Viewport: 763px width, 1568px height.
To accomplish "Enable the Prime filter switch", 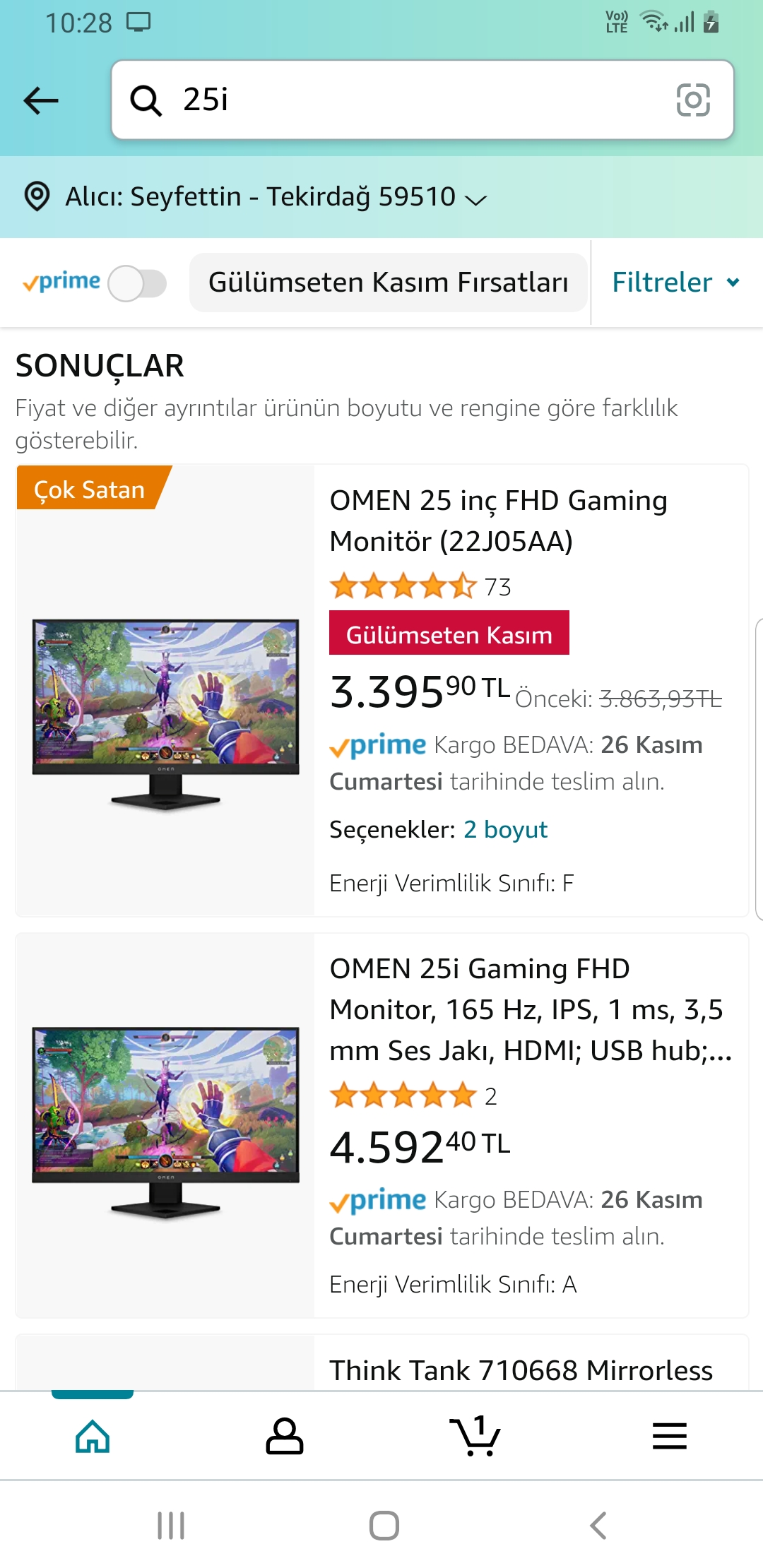I will pyautogui.click(x=137, y=283).
